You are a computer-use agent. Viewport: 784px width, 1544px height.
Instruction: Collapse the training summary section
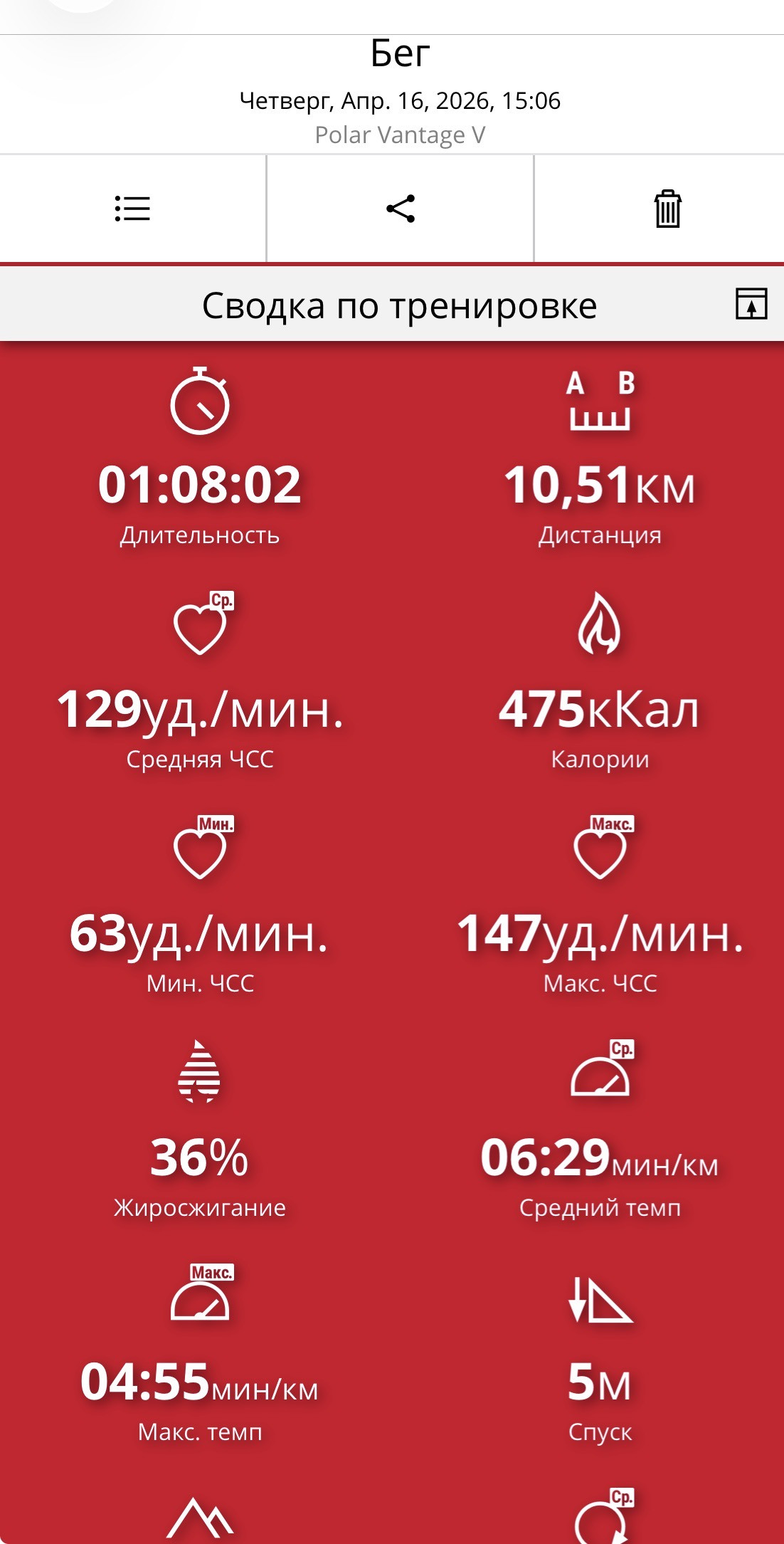[751, 304]
